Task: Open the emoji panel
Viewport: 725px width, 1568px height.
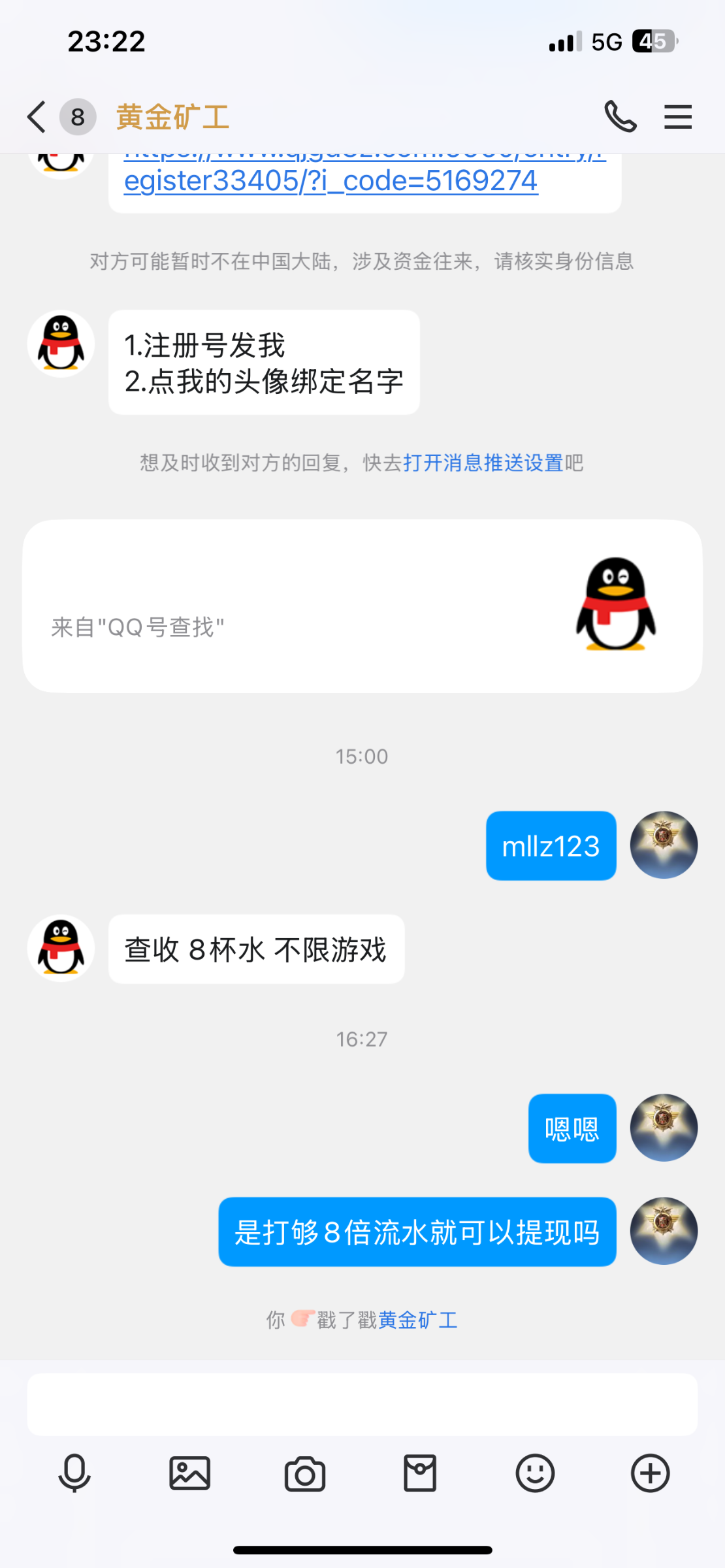Action: pos(535,1473)
